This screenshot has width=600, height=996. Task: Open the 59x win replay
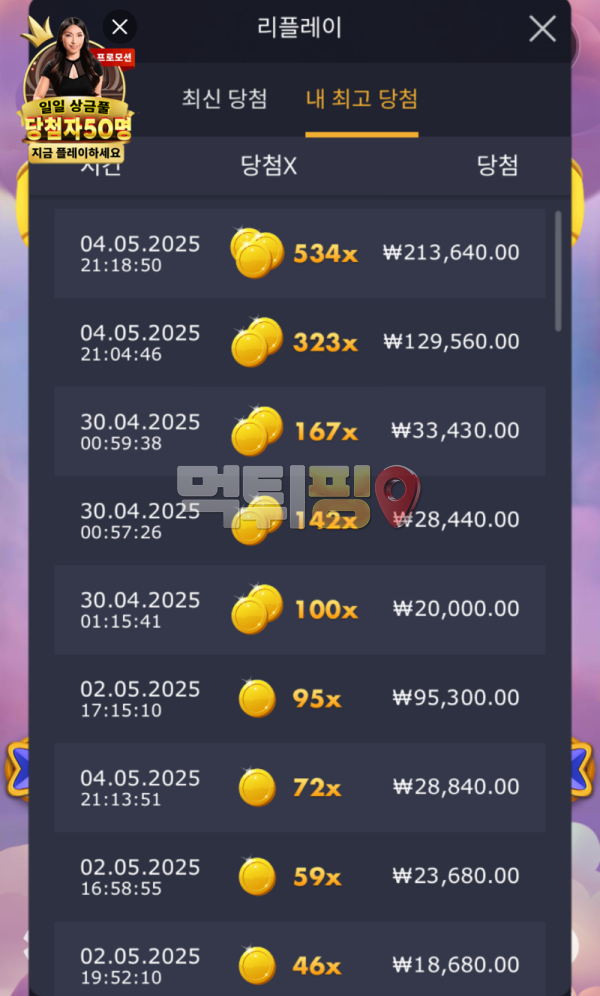pos(300,876)
